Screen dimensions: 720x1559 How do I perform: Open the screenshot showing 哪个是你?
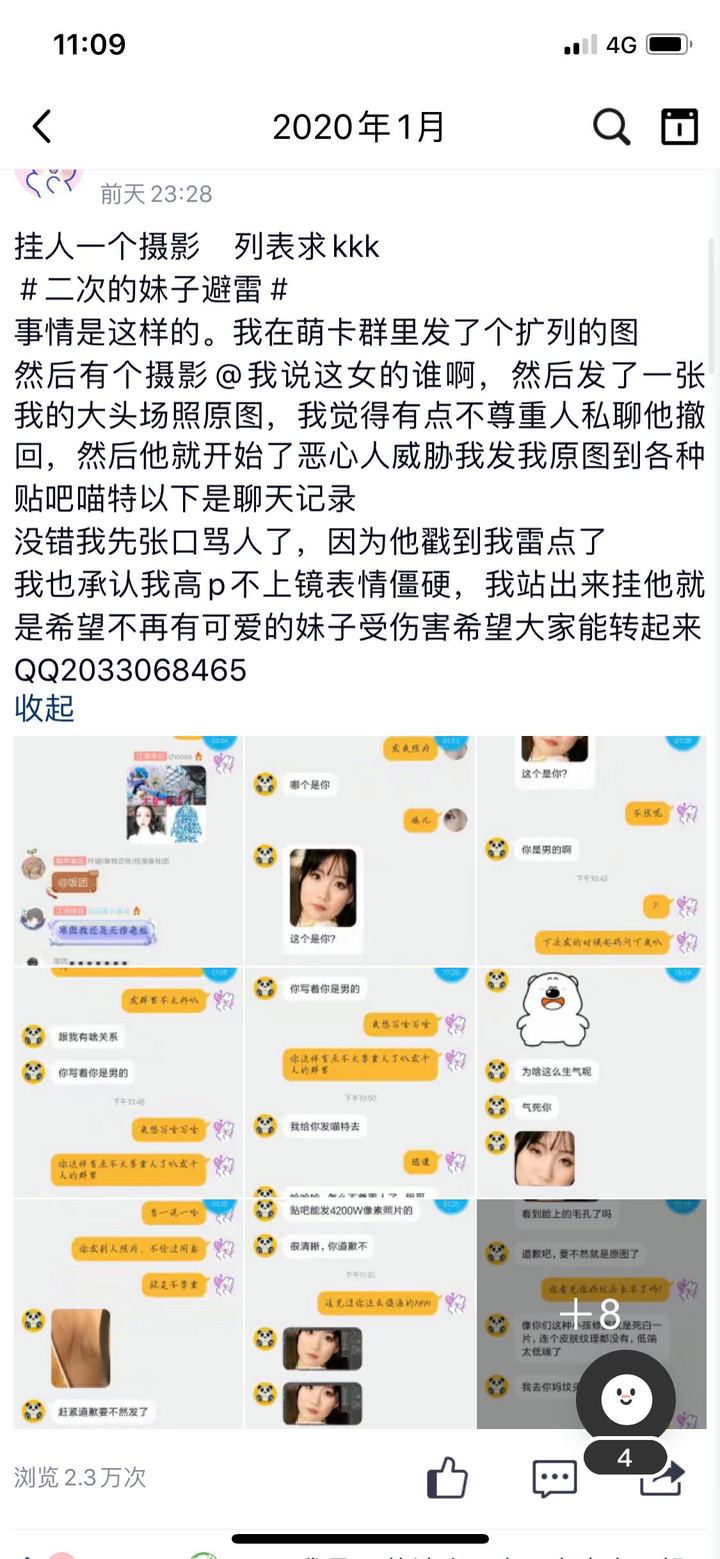[x=360, y=850]
